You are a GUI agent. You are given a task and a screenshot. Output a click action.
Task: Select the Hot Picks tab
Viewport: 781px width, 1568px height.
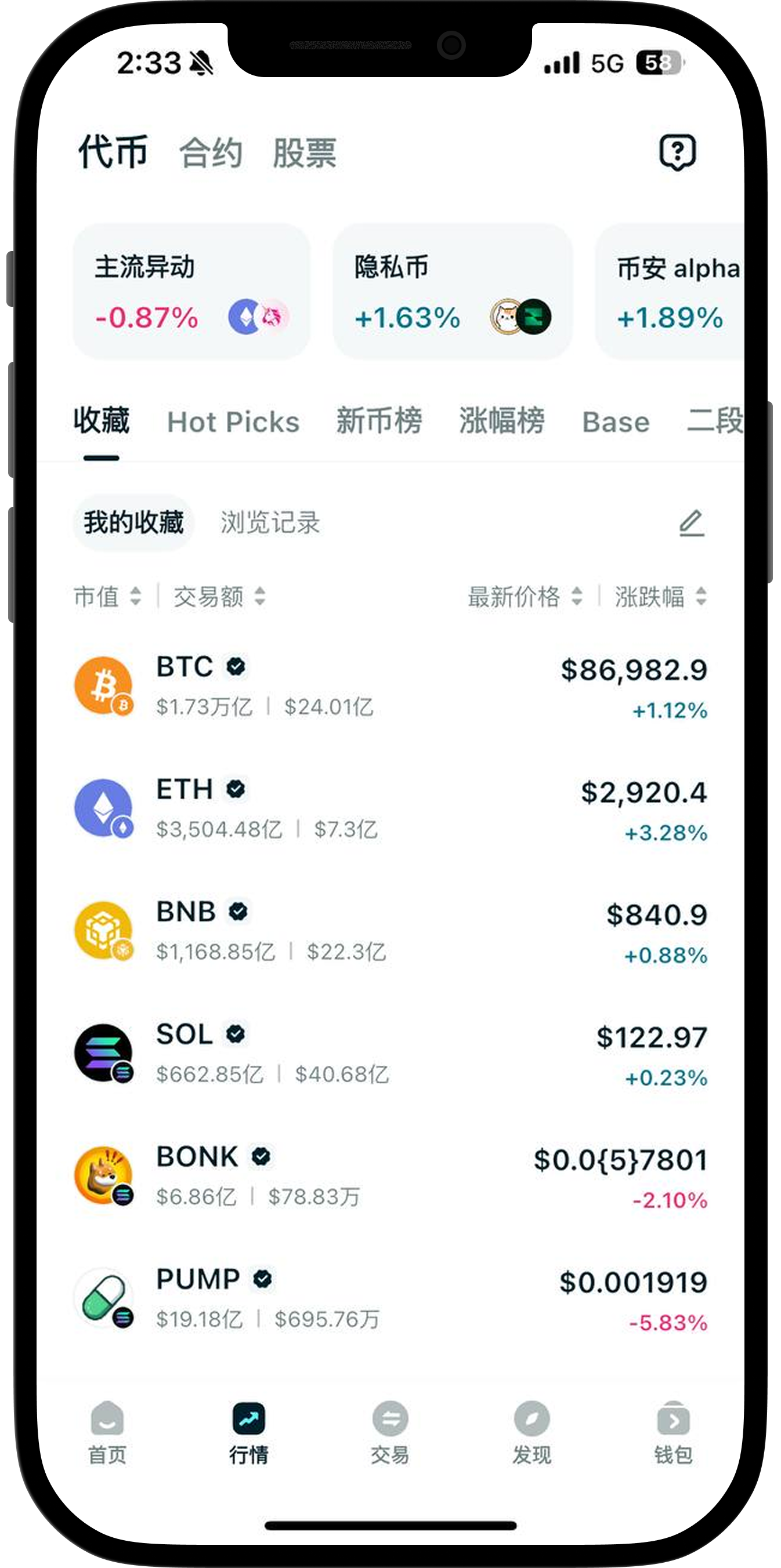pos(233,422)
